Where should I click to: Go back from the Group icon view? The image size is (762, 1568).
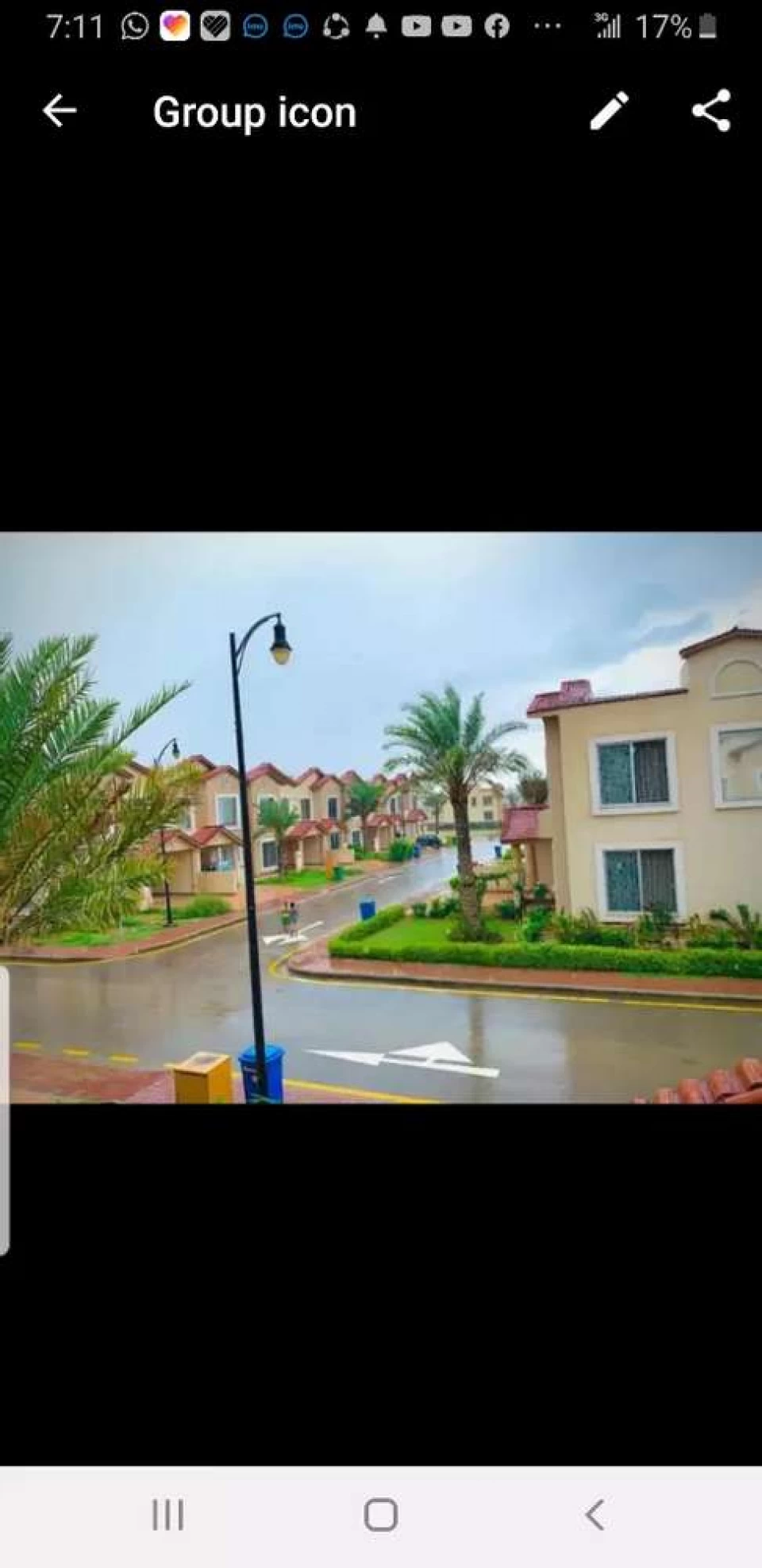pos(60,110)
